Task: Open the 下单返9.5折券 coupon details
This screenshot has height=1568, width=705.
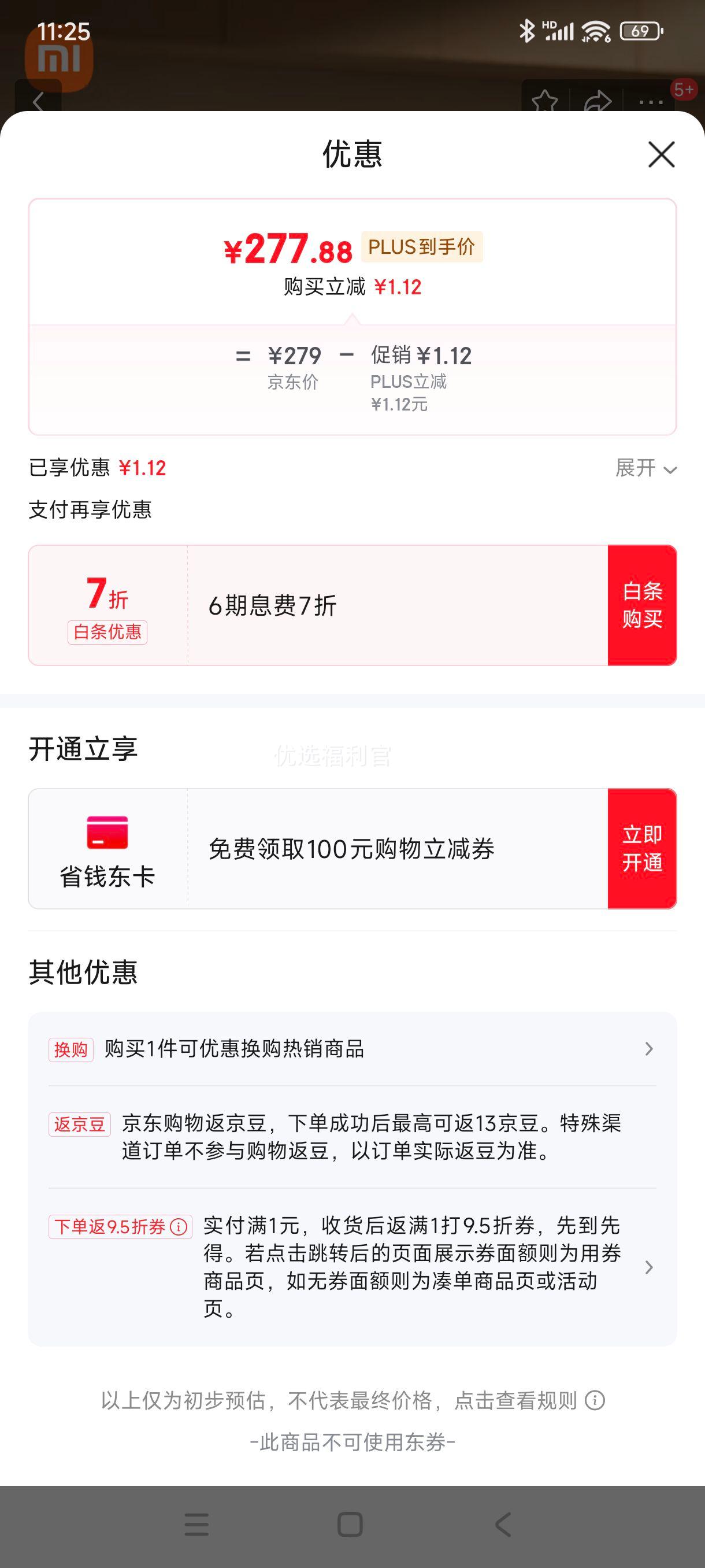Action: click(x=352, y=1267)
